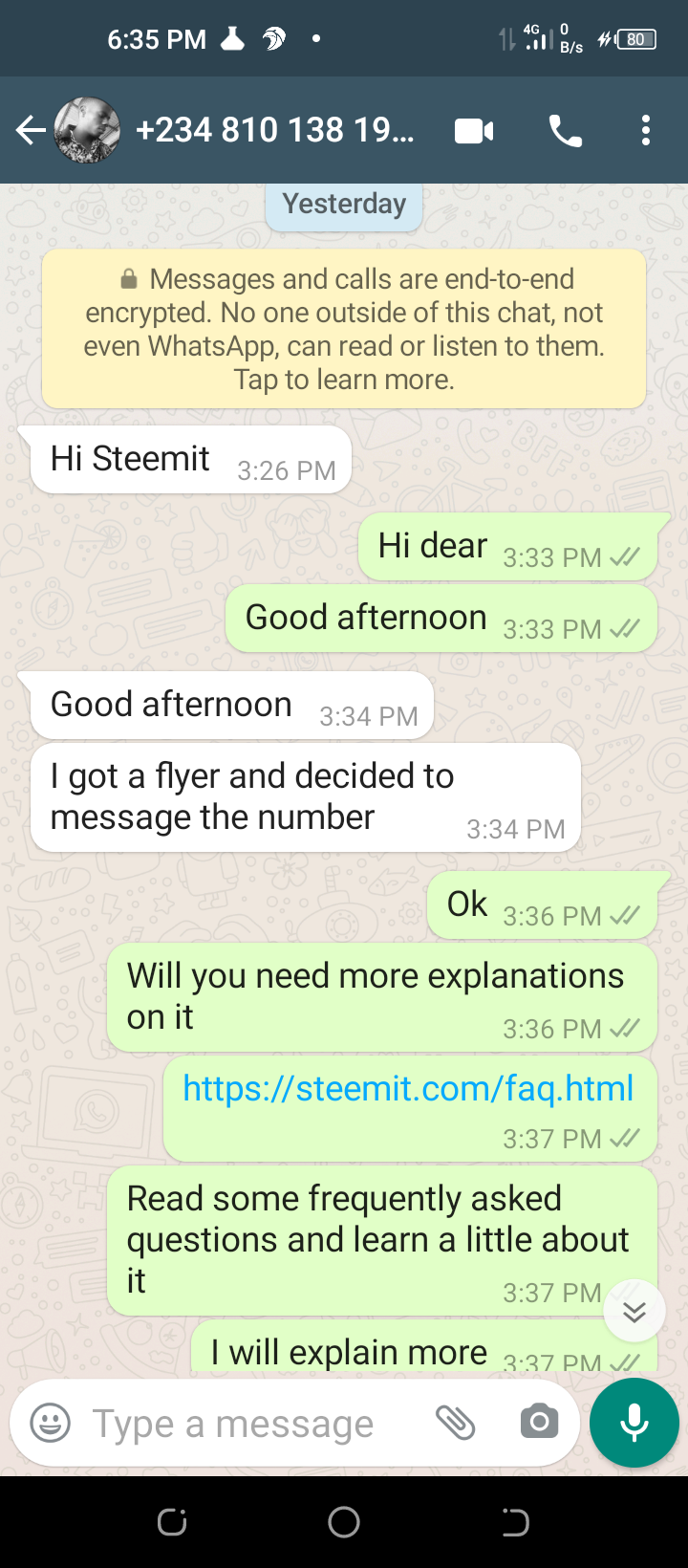Open the more options menu
This screenshot has height=1568, width=688.
pyautogui.click(x=646, y=130)
